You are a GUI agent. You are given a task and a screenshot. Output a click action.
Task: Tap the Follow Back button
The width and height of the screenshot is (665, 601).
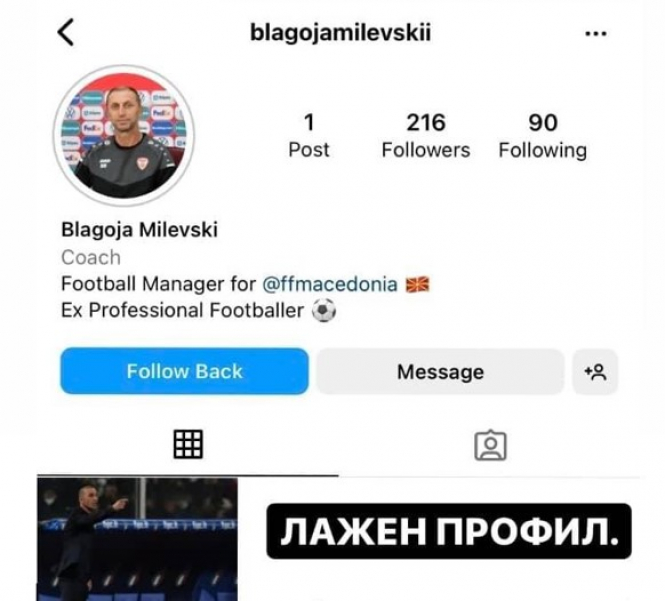[x=184, y=371]
